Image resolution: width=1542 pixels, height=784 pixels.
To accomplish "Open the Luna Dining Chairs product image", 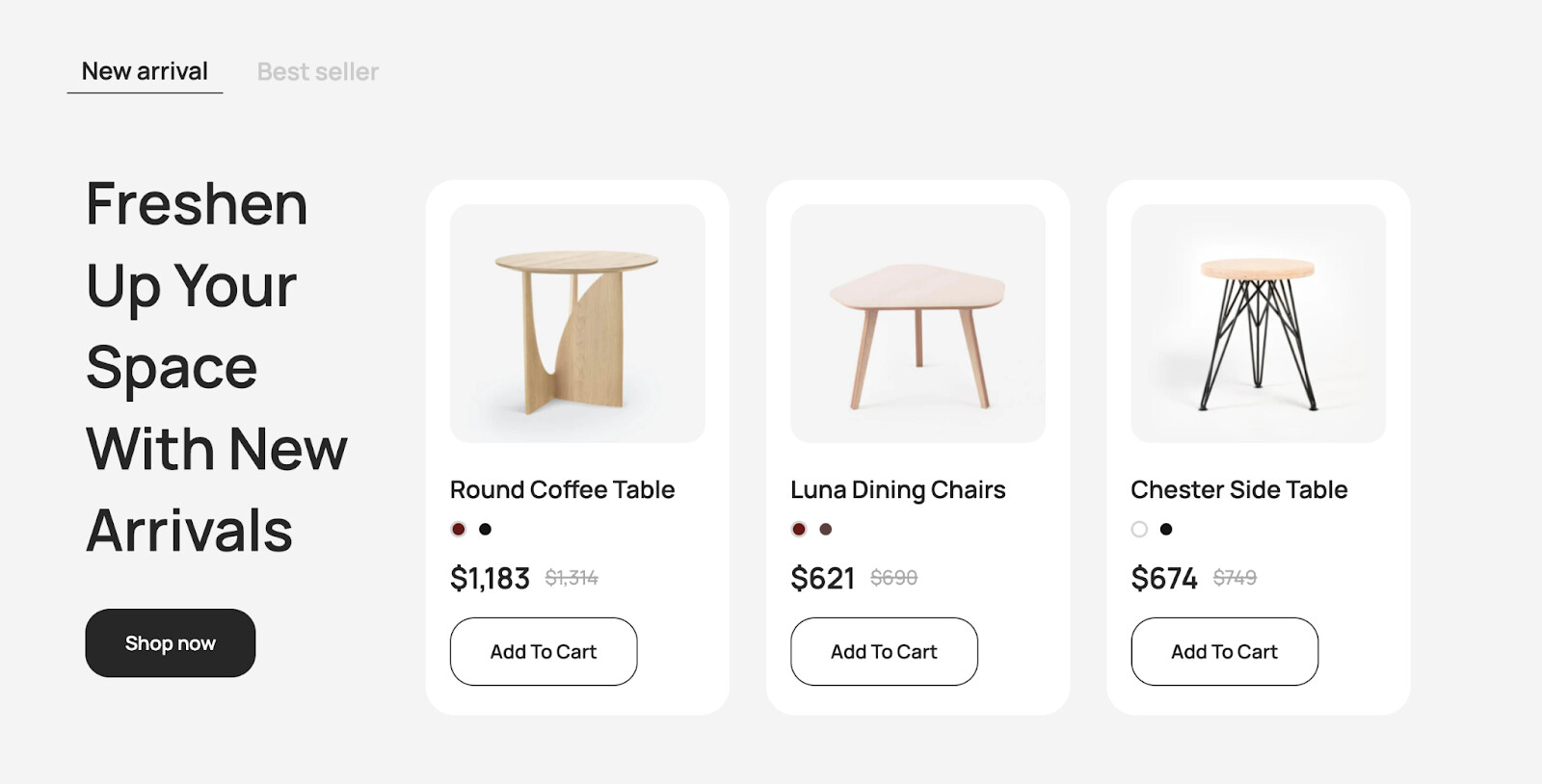I will tap(917, 324).
